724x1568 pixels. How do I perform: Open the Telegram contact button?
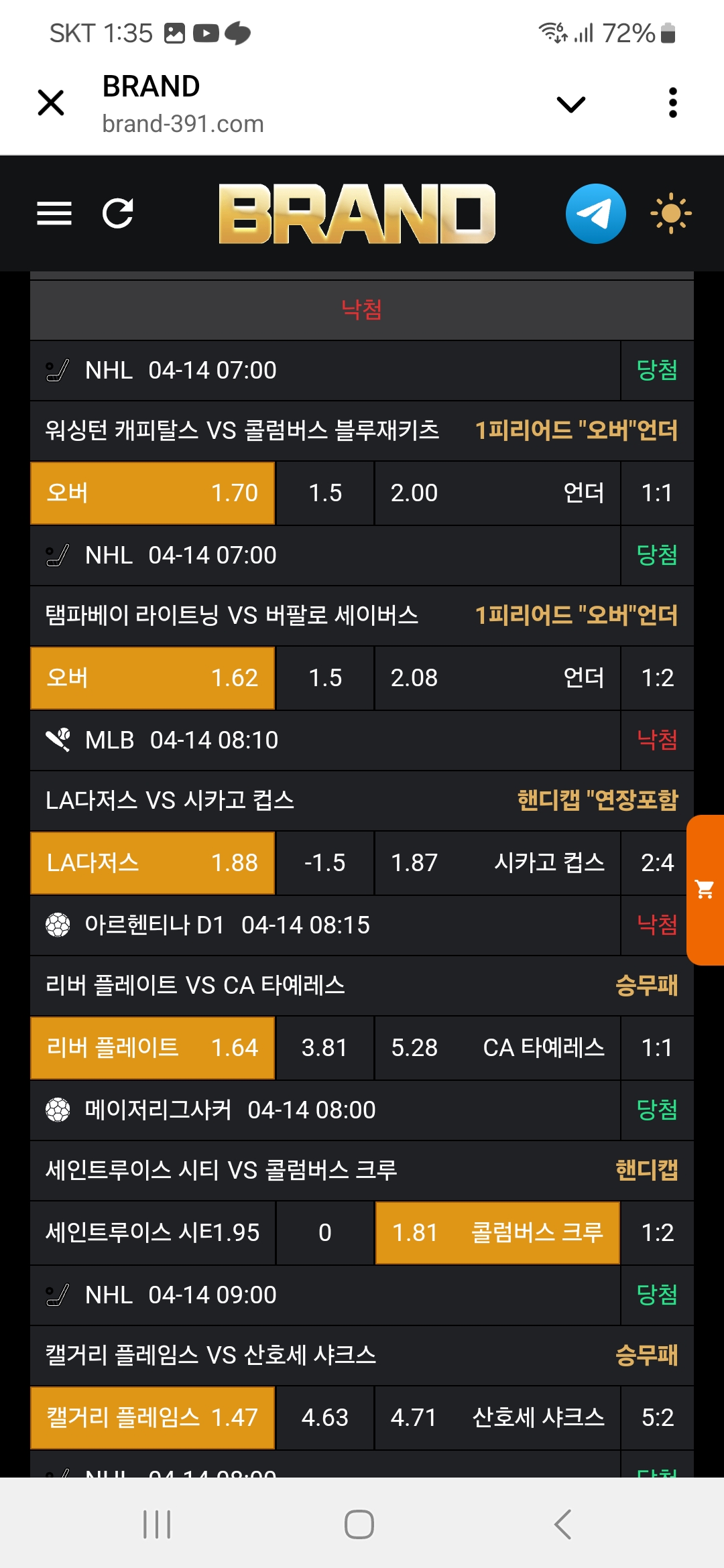click(x=595, y=214)
